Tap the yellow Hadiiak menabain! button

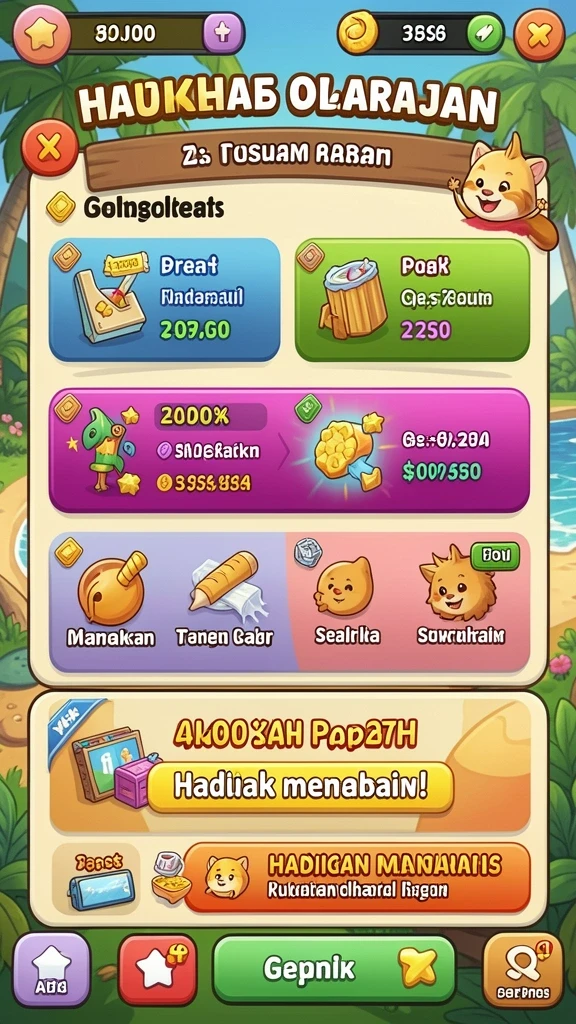(x=300, y=787)
